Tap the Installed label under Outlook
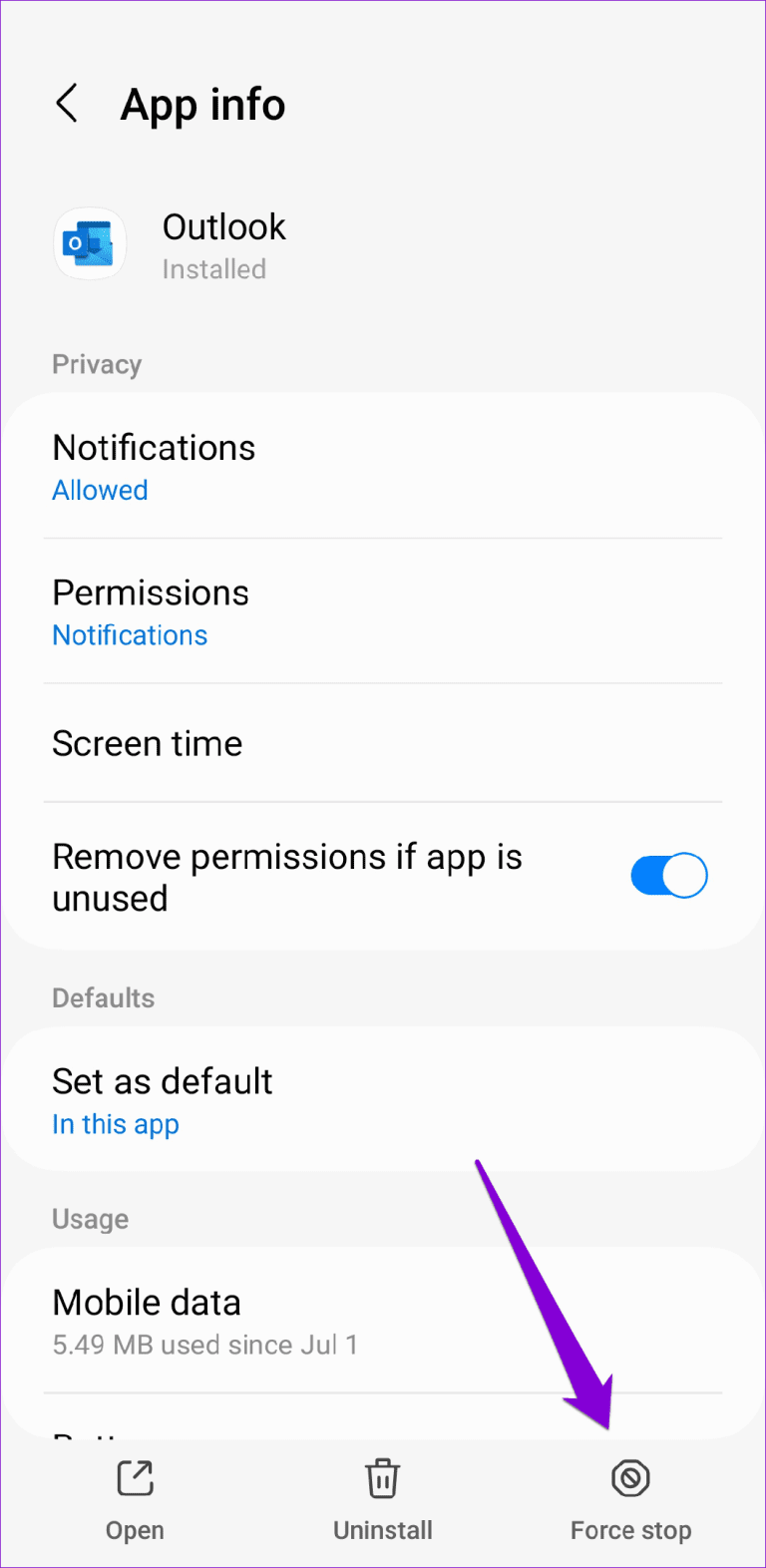766x1568 pixels. click(x=214, y=268)
